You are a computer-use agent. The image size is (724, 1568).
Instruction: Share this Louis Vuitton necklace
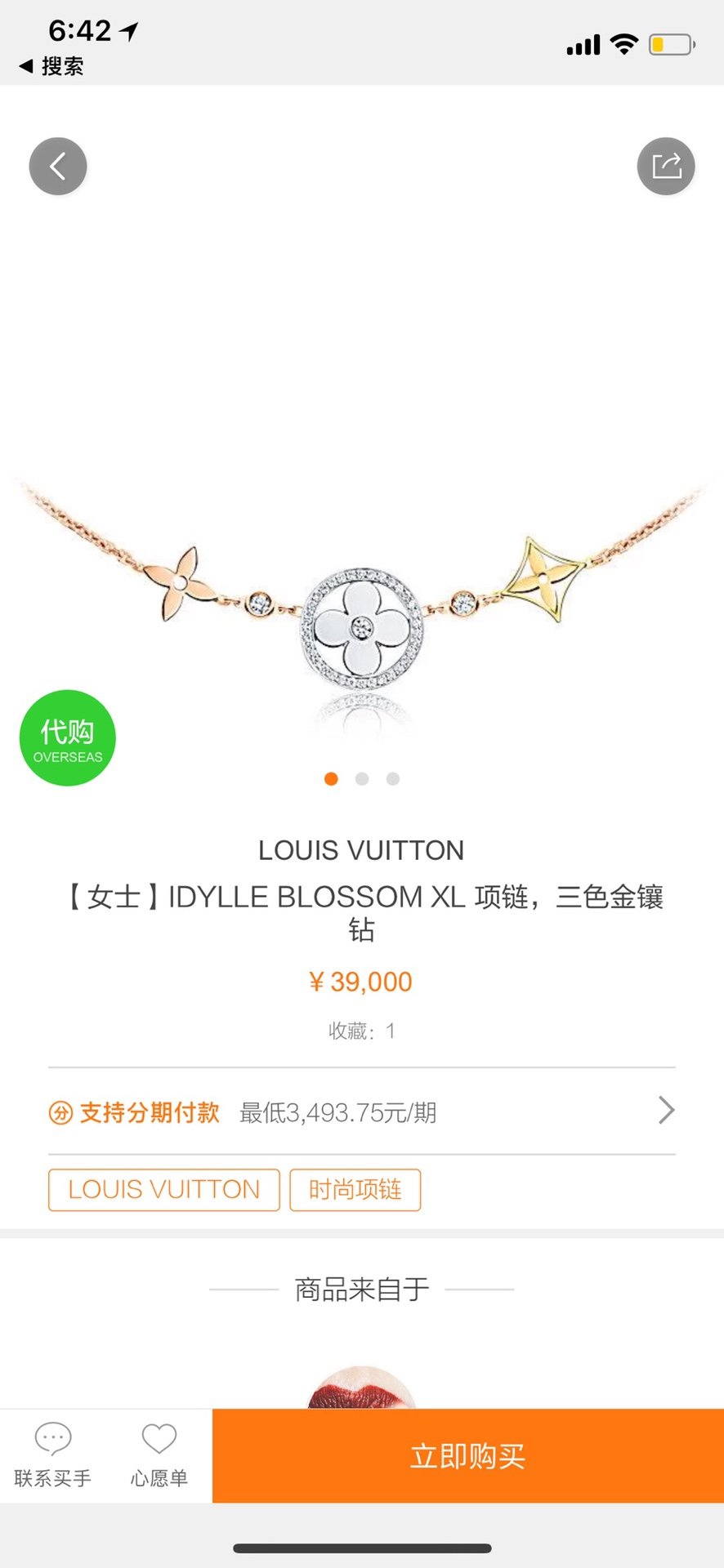(x=666, y=167)
